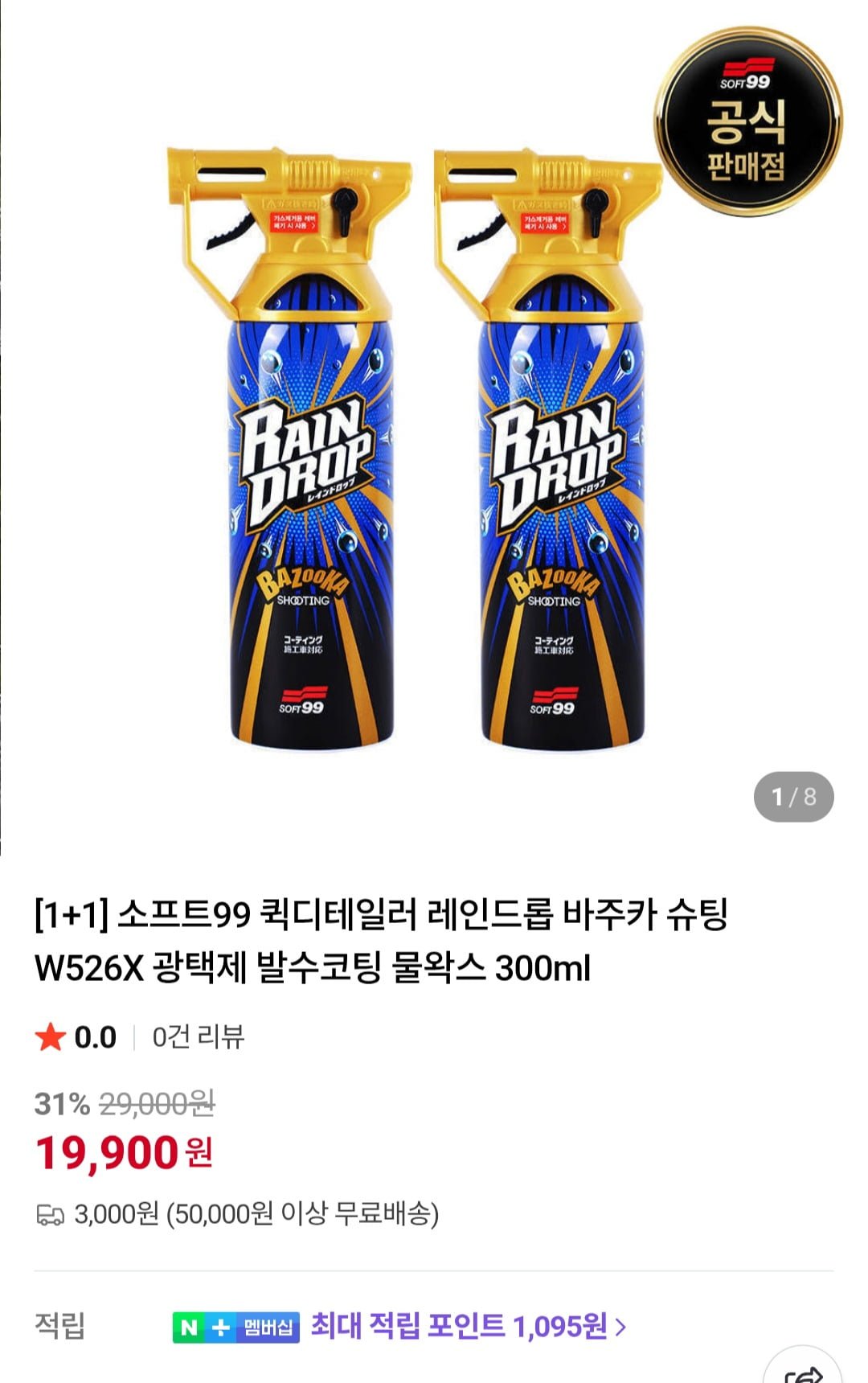Share this product

point(803,1372)
